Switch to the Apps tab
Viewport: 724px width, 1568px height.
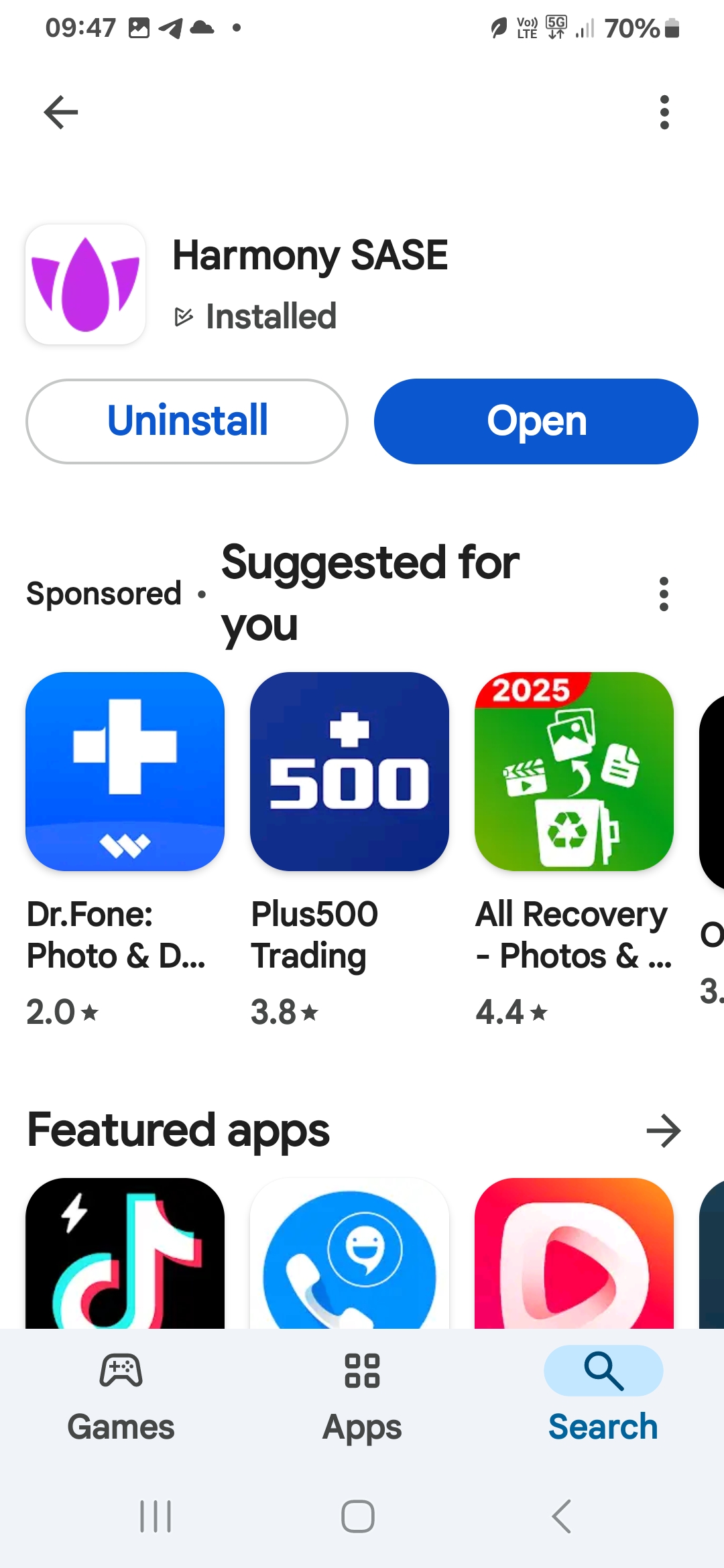[x=362, y=1396]
